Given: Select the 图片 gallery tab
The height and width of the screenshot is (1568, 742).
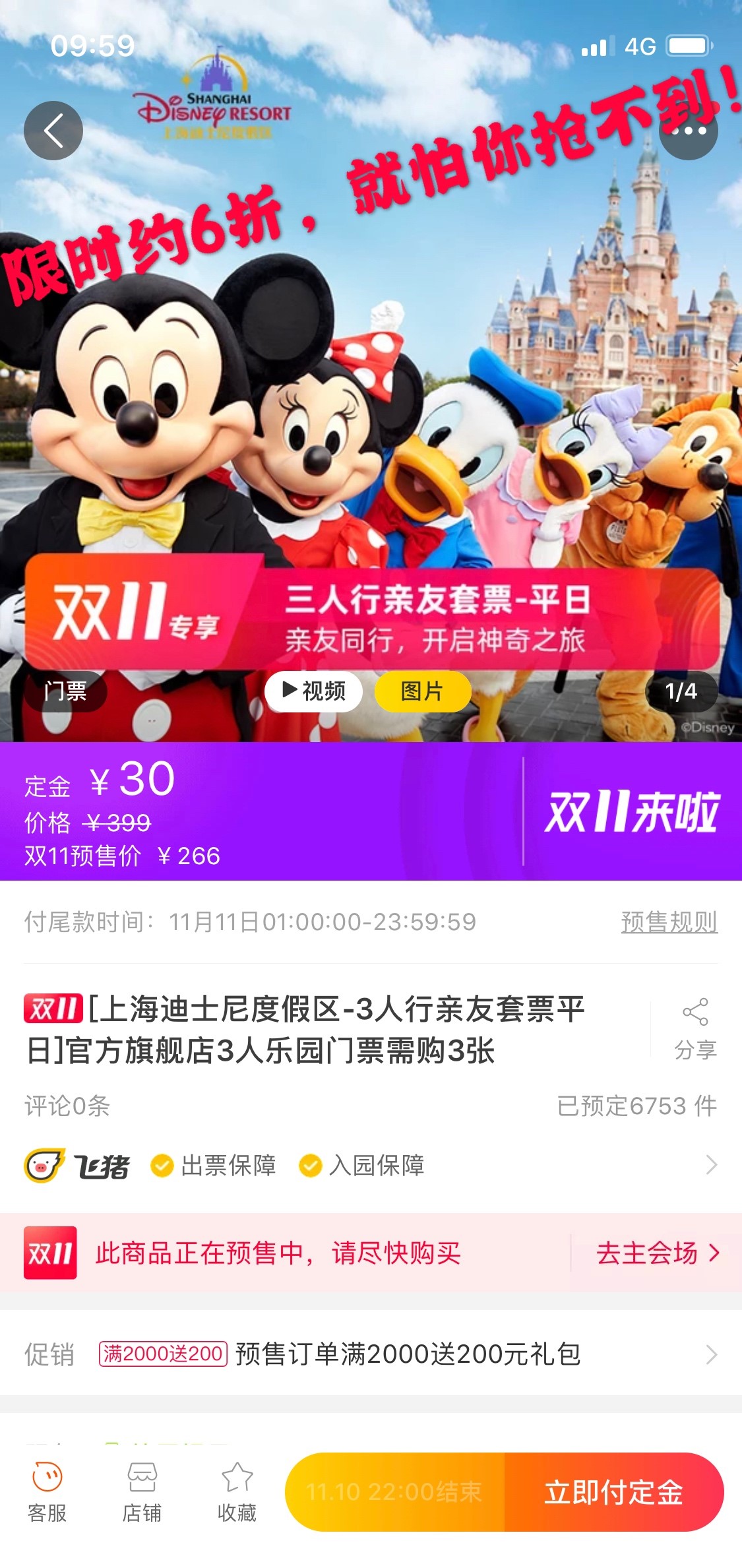Looking at the screenshot, I should (x=422, y=691).
